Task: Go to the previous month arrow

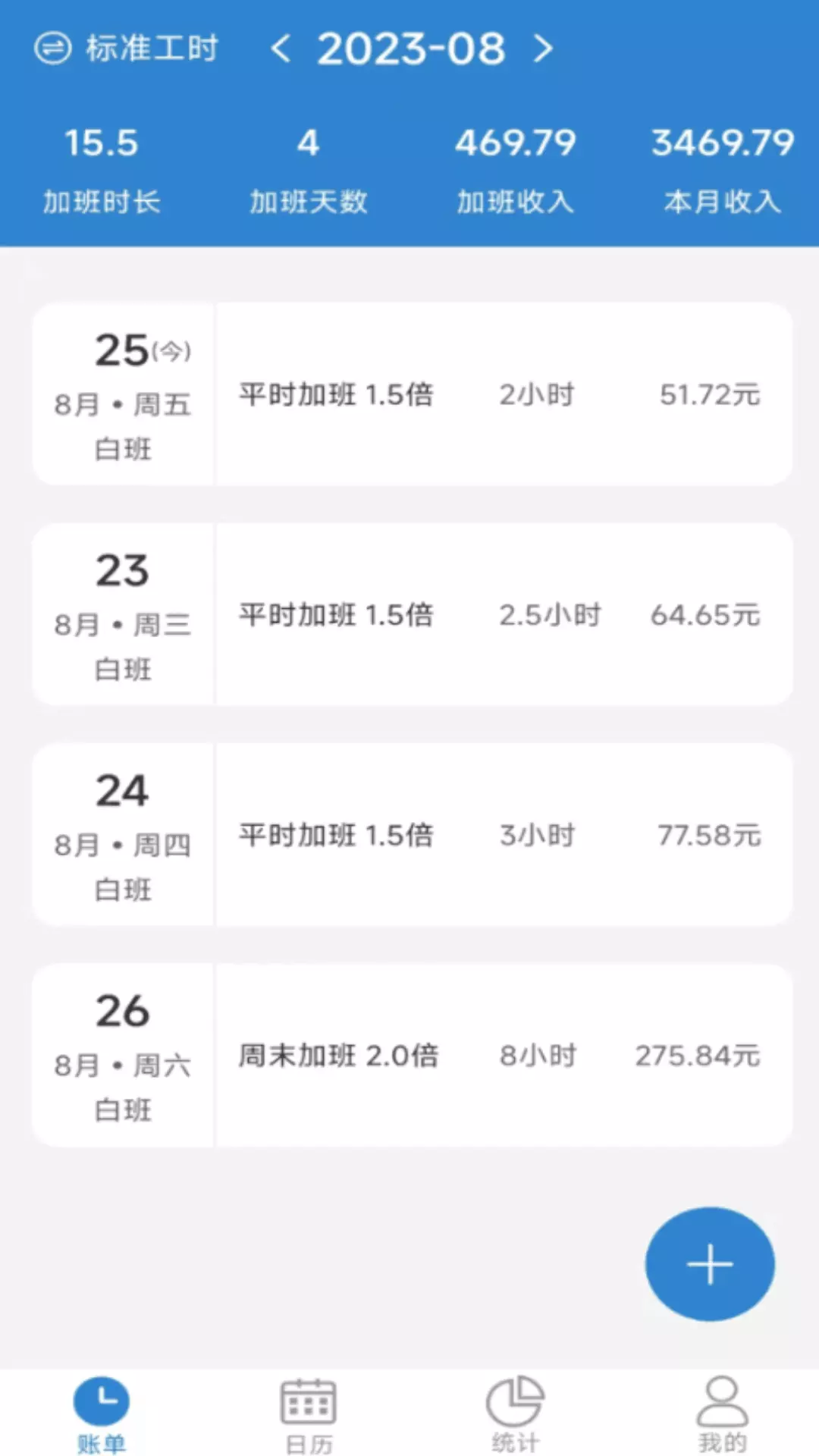Action: point(280,49)
